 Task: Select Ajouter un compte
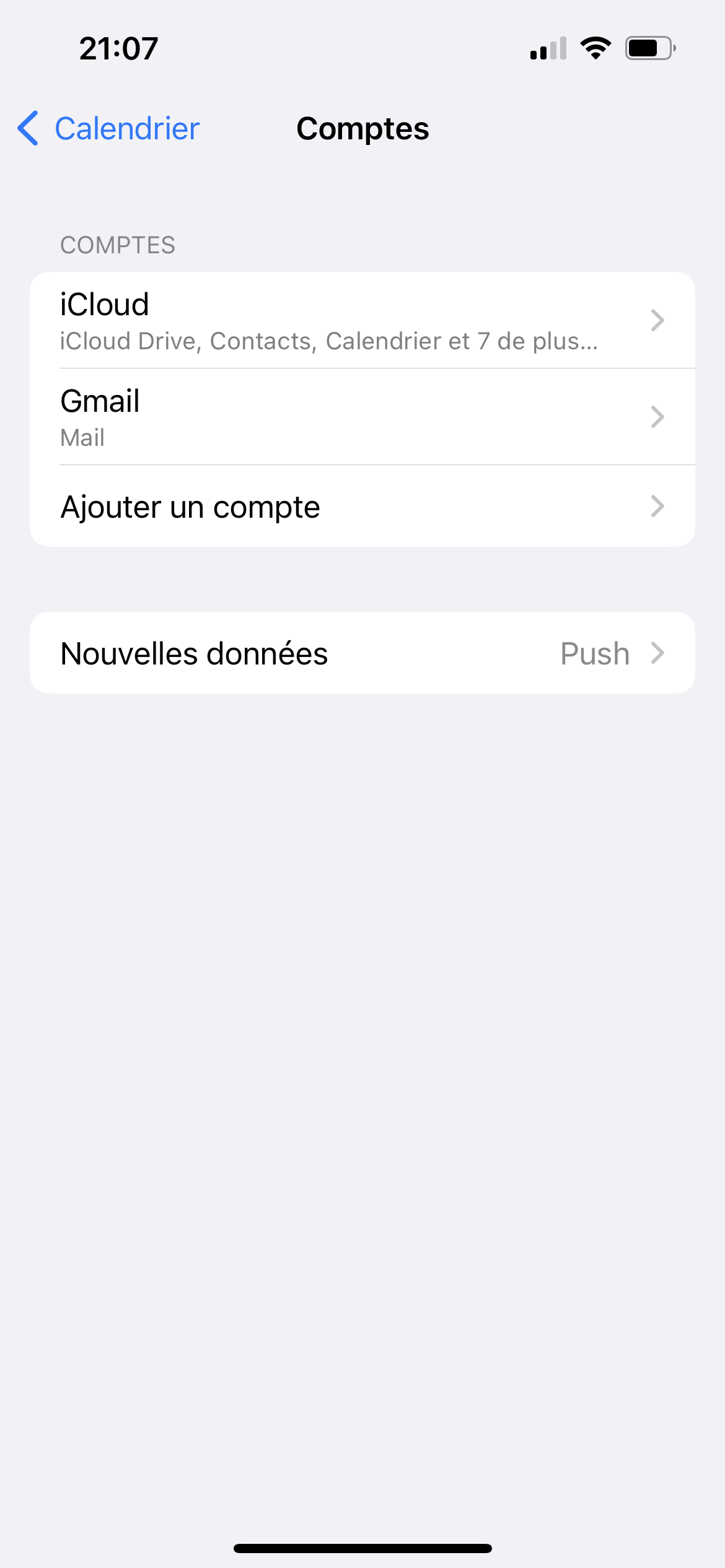click(x=362, y=507)
